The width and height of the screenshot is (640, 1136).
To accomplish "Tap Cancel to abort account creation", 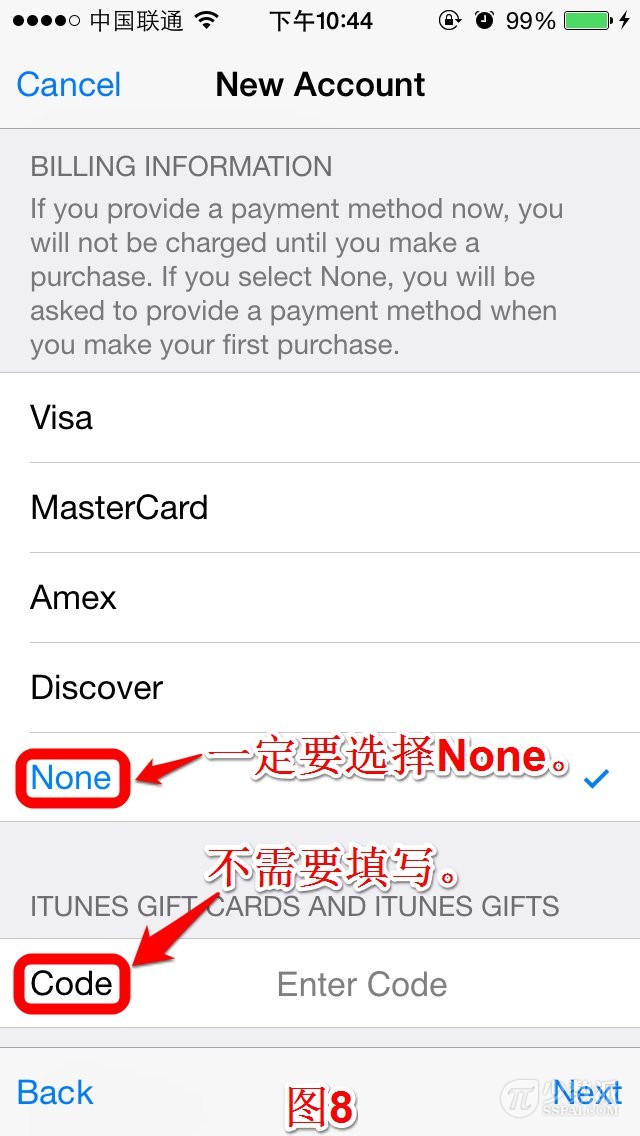I will 69,85.
